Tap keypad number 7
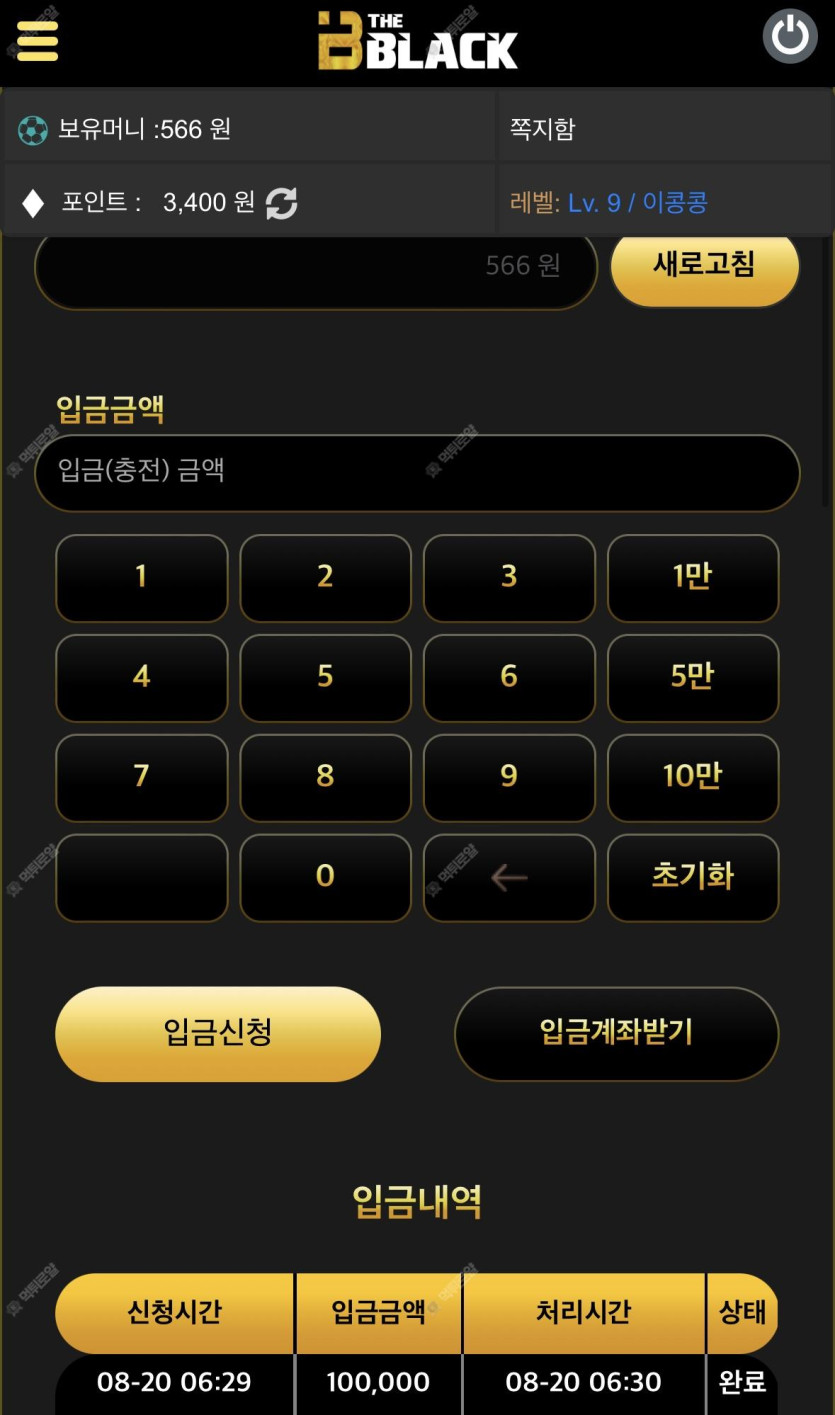 point(141,777)
